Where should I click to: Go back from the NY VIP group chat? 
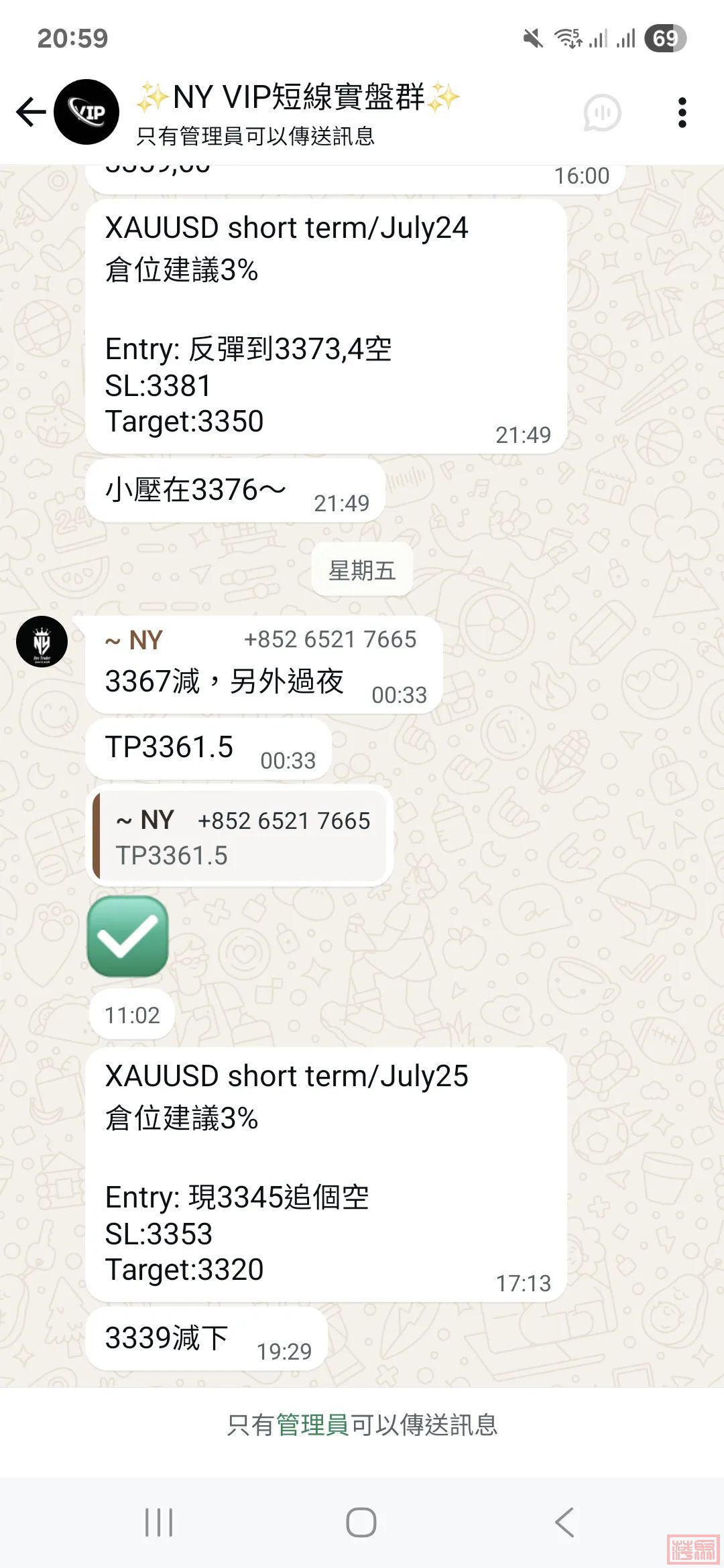pyautogui.click(x=31, y=112)
